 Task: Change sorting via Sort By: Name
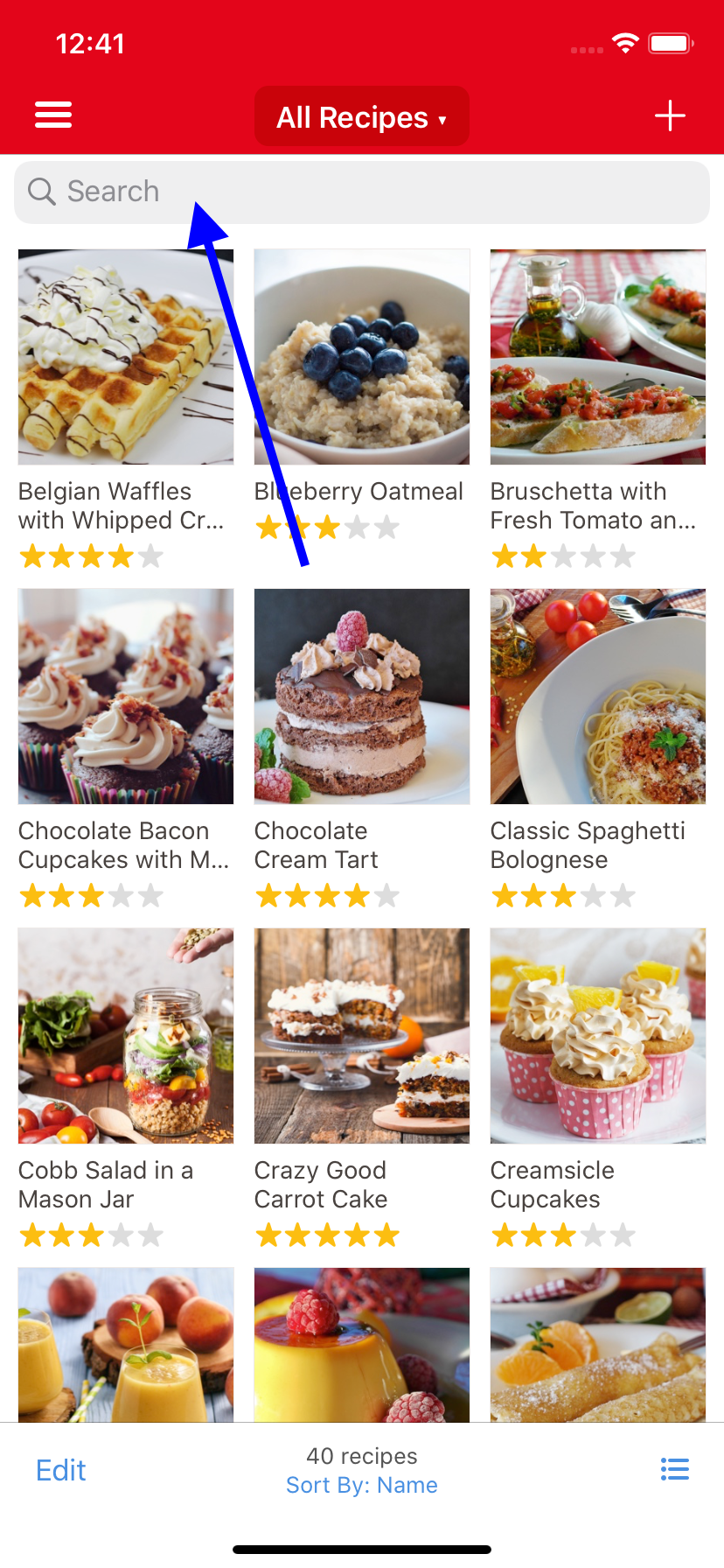pyautogui.click(x=361, y=1485)
